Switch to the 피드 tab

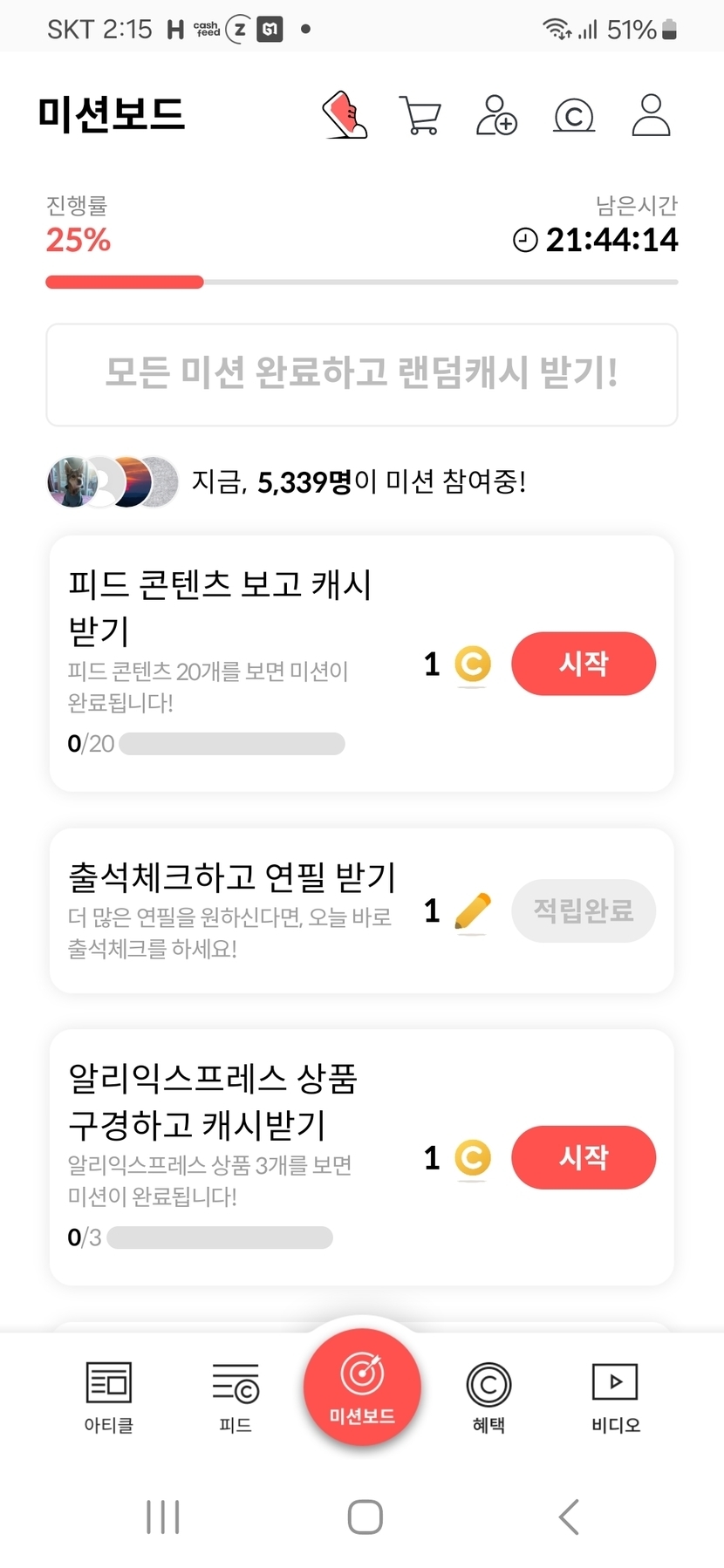click(236, 1397)
